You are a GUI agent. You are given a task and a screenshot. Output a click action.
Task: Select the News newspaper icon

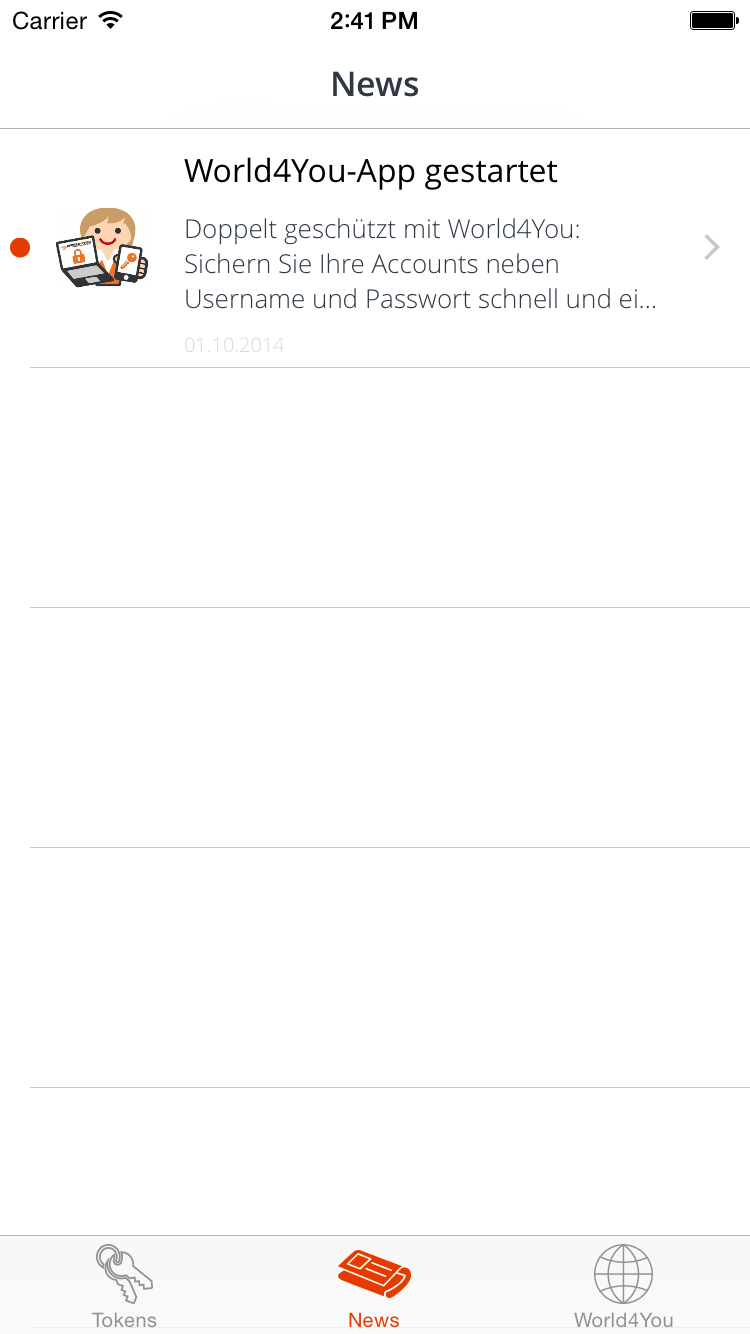[x=374, y=1271]
